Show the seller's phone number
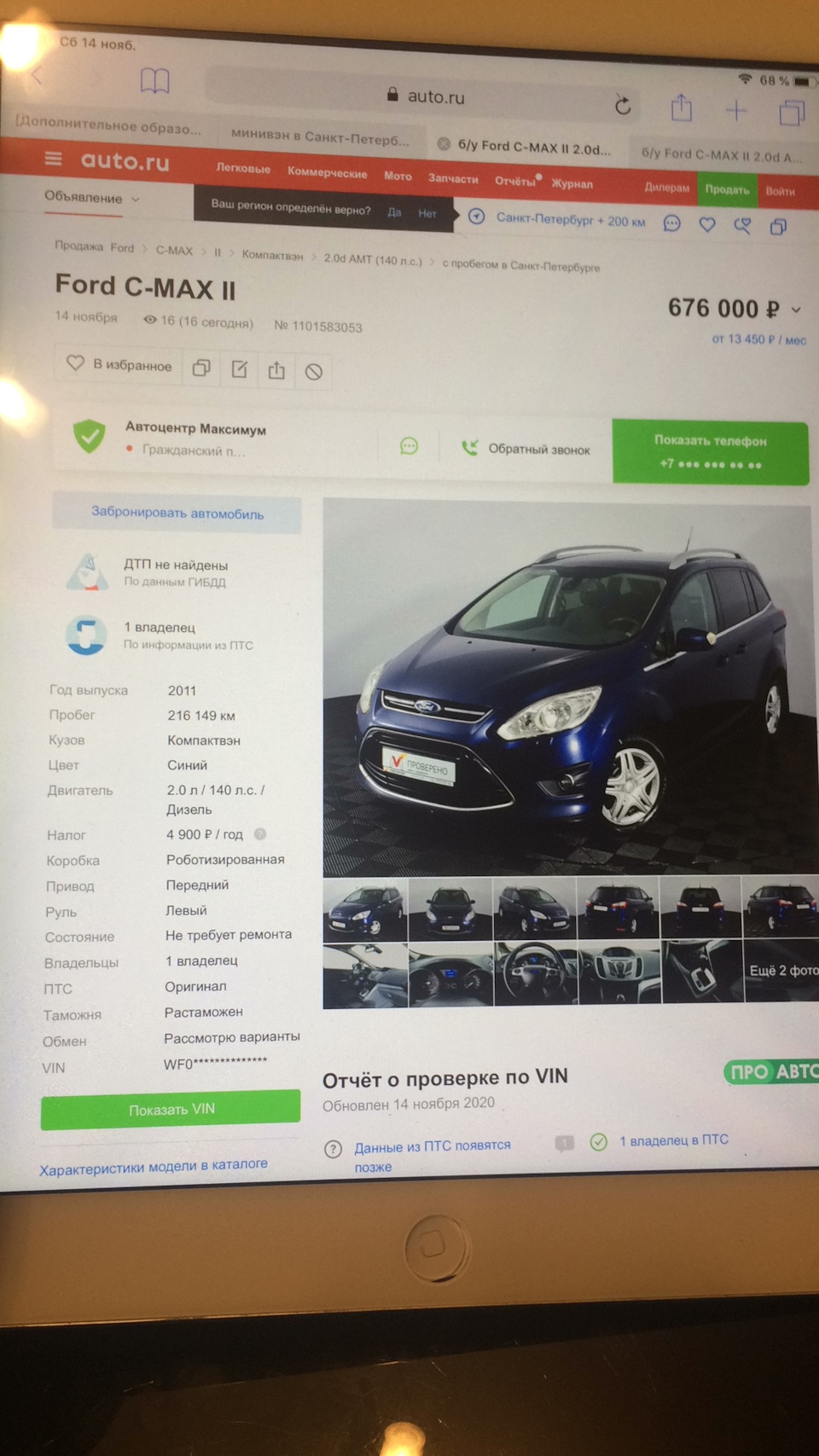Screen dimensions: 819x1456 click(710, 452)
